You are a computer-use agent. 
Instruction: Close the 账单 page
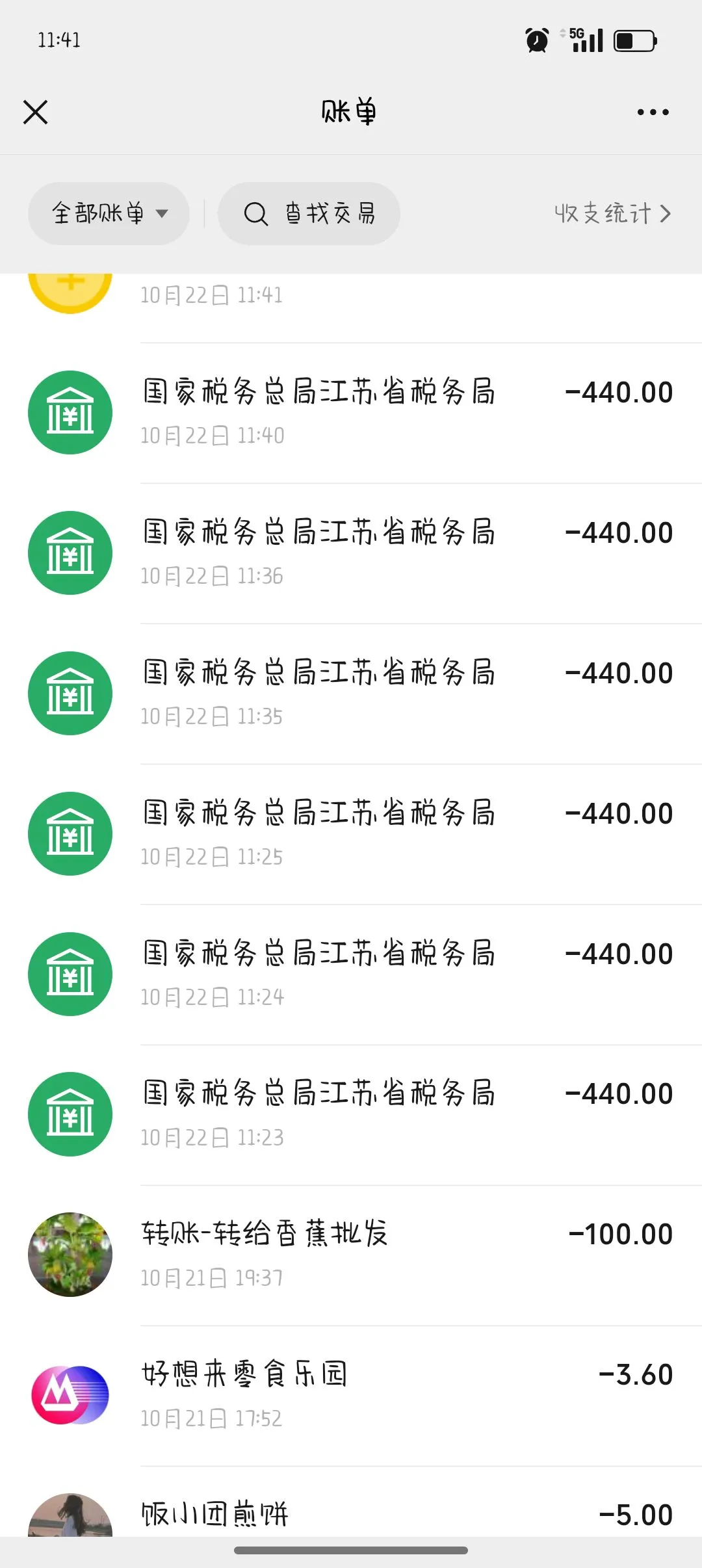(36, 112)
